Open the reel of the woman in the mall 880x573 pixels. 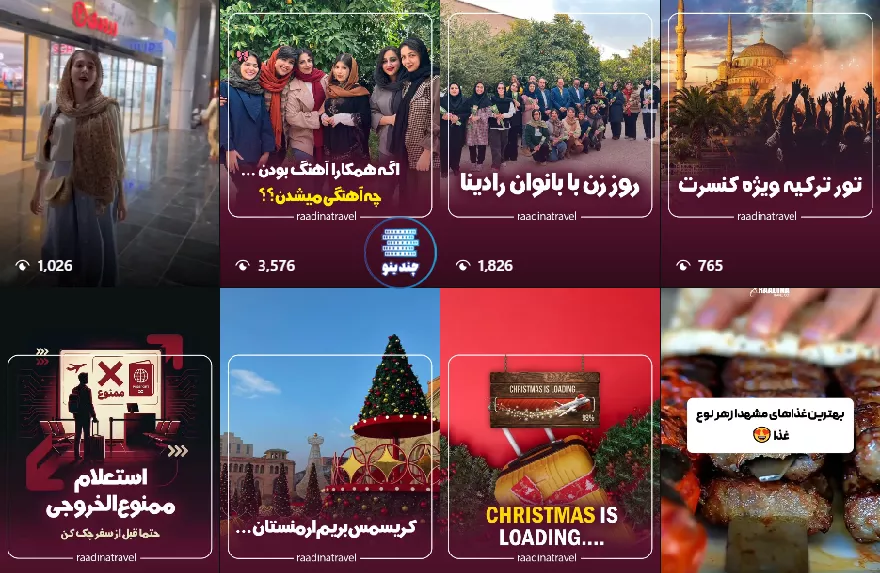(x=109, y=140)
